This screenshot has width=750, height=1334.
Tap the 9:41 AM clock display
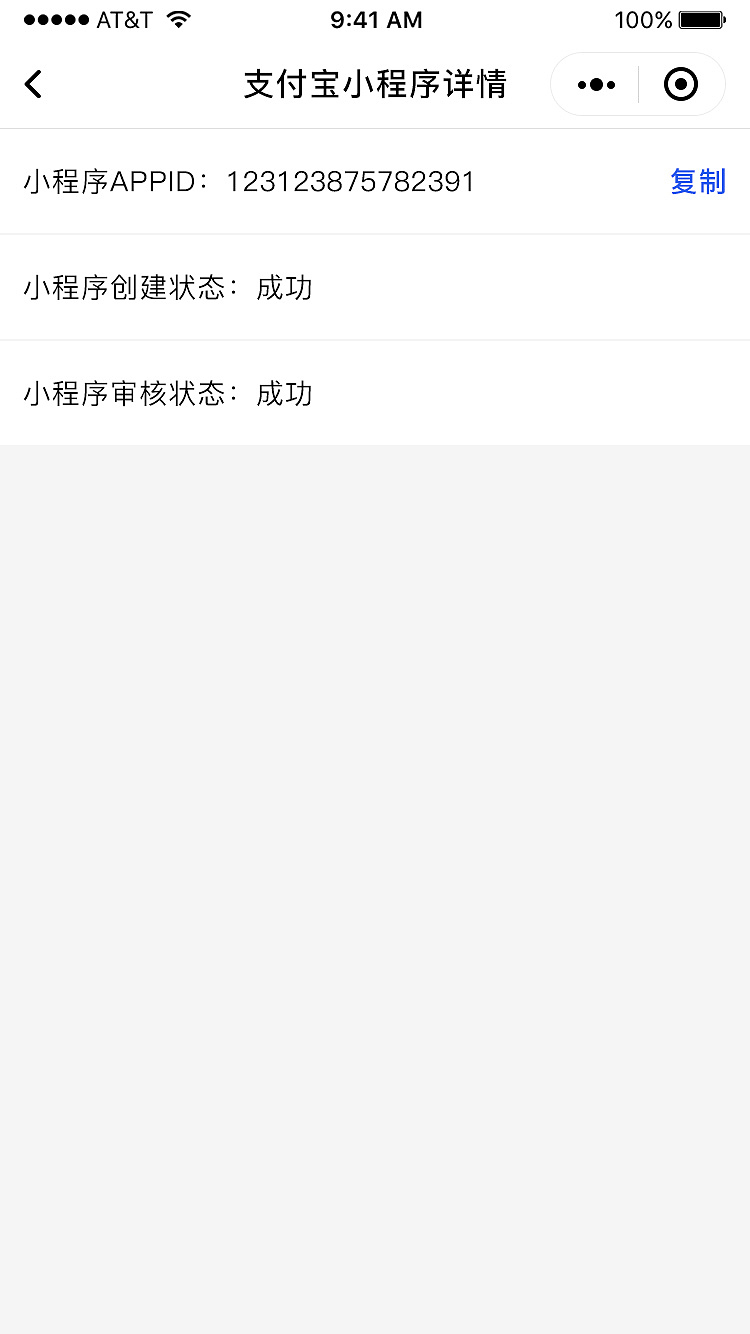[377, 18]
